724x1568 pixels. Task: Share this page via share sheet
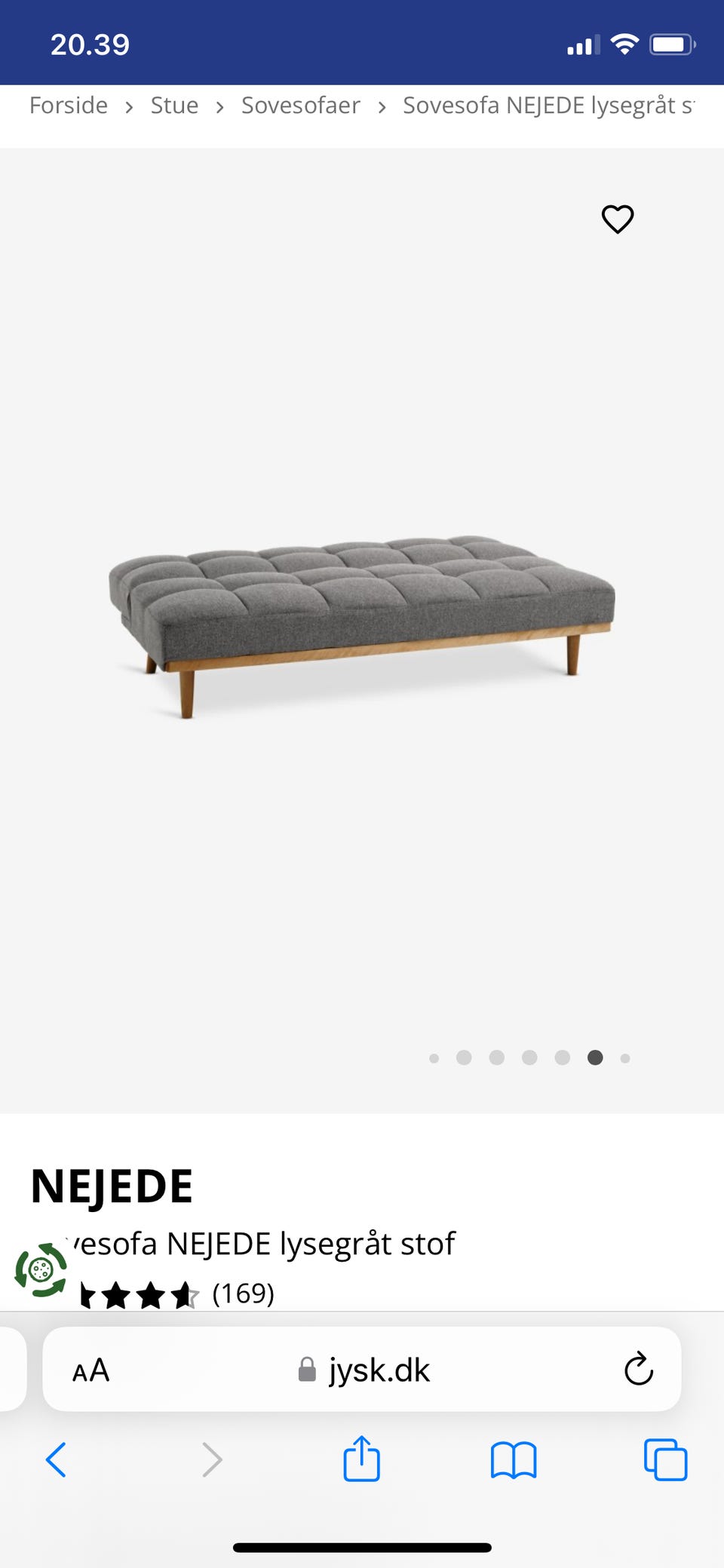pyautogui.click(x=361, y=1459)
